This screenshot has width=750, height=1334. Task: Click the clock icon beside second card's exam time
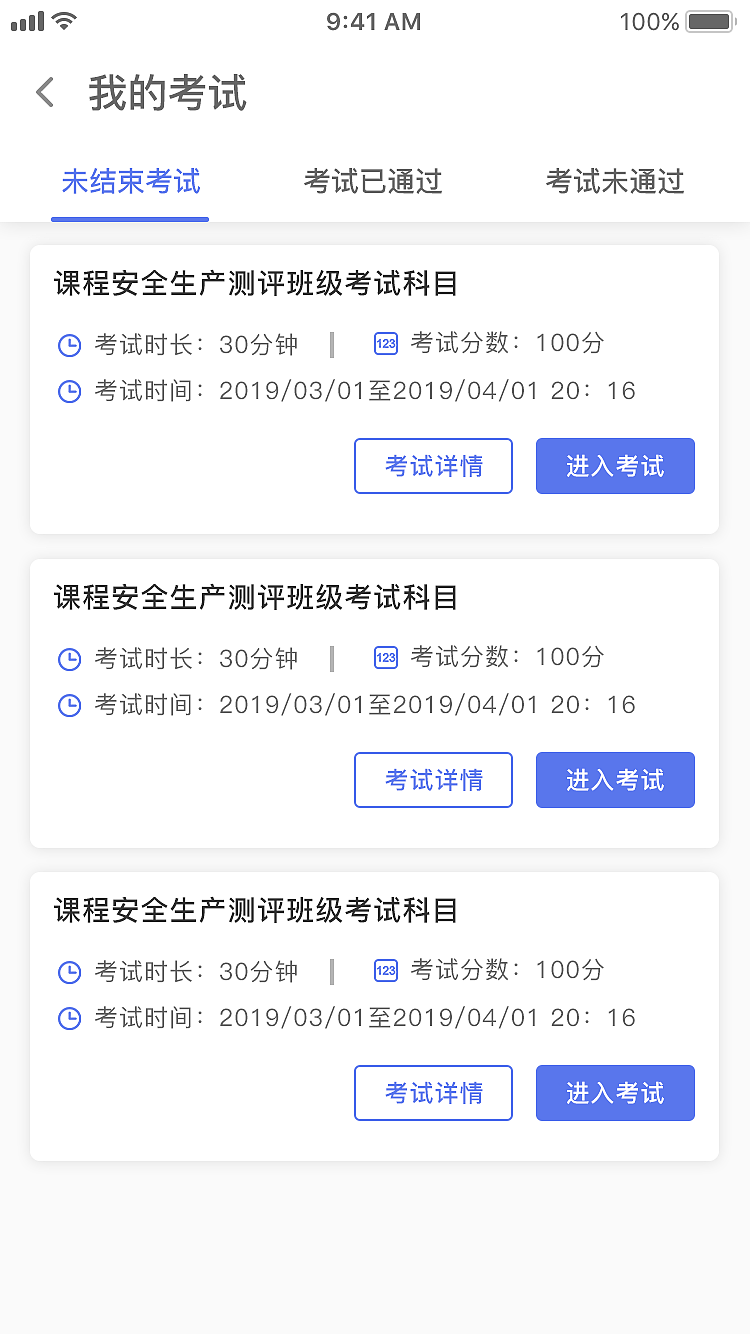[69, 704]
